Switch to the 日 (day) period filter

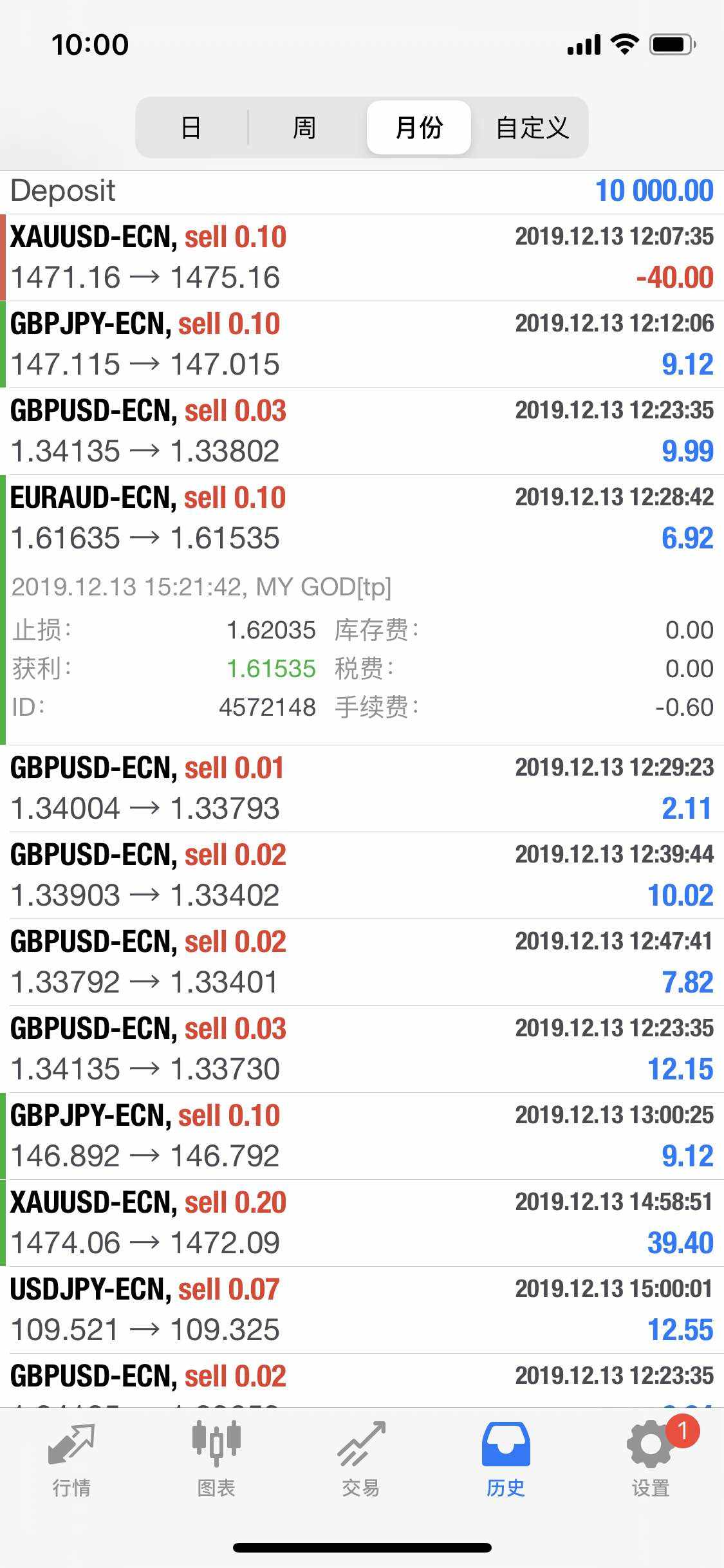191,127
